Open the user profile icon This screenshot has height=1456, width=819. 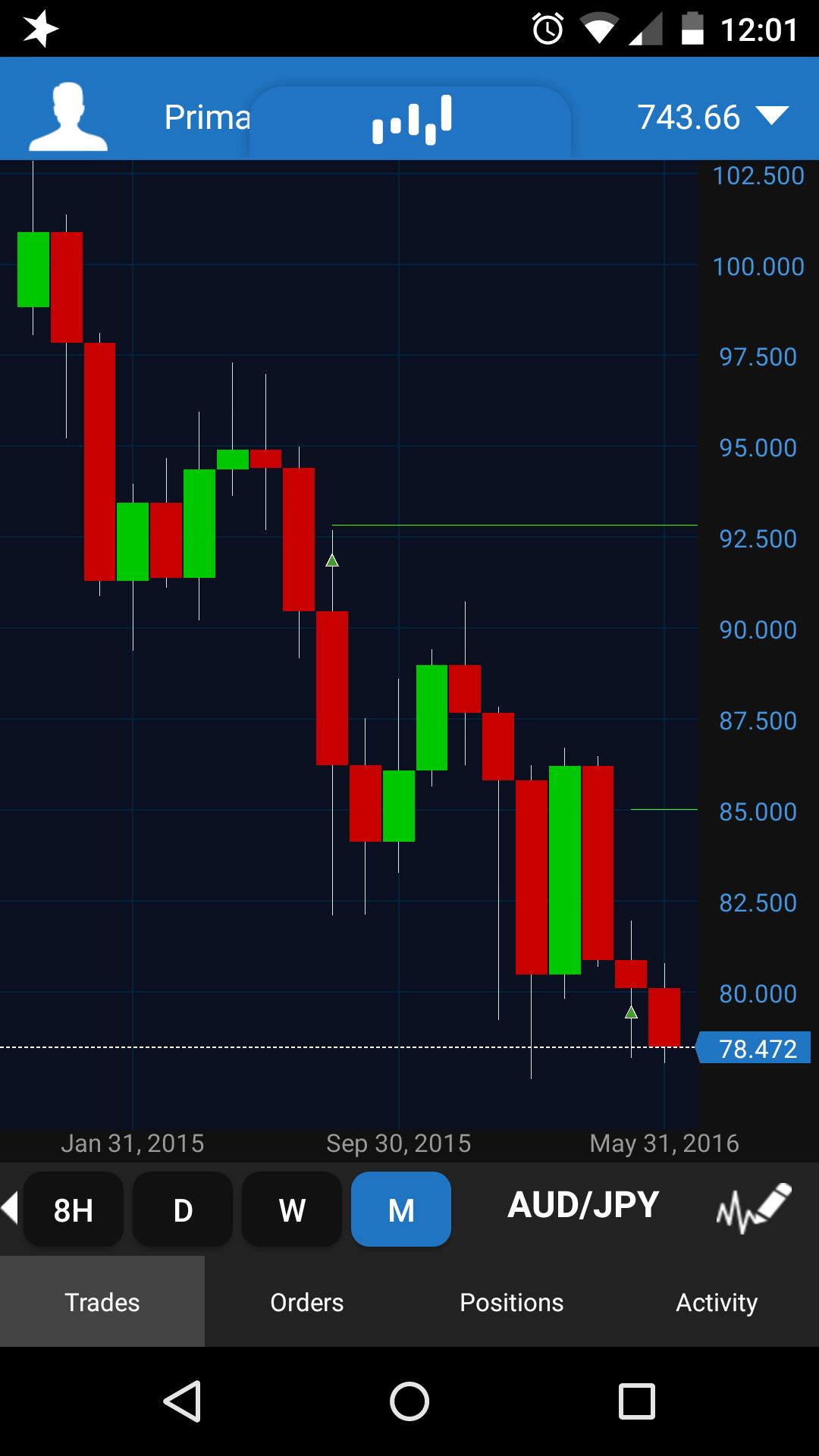(68, 117)
